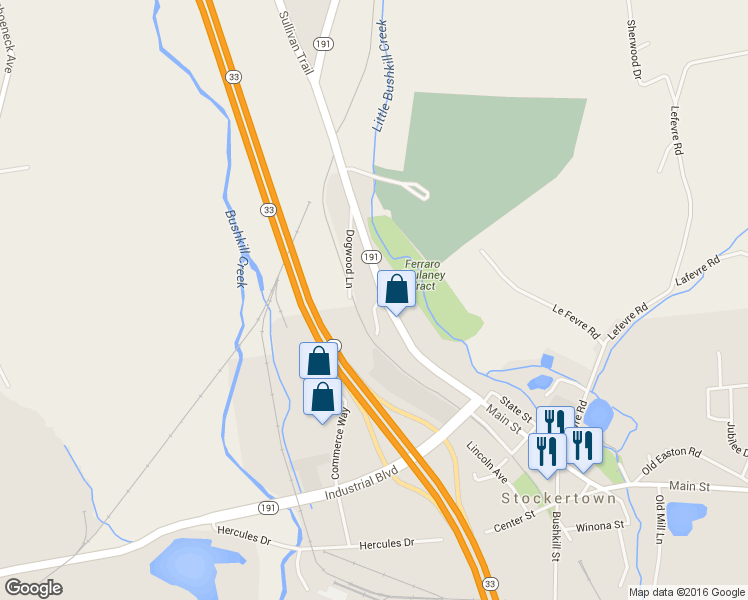The width and height of the screenshot is (748, 600).
Task: Select the shopping marker beside Ferraro Tract
Action: (396, 289)
